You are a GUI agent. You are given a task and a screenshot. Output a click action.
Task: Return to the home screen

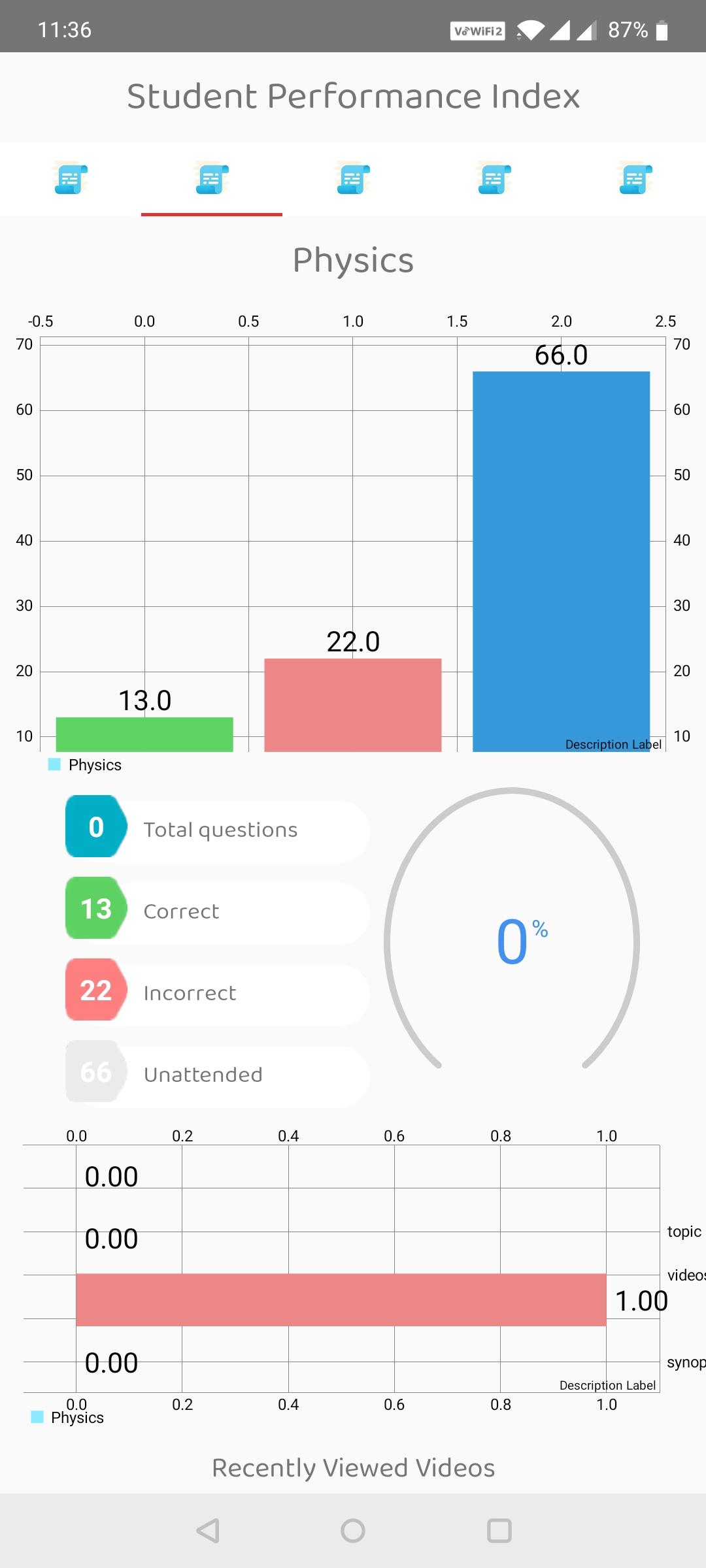(353, 1531)
